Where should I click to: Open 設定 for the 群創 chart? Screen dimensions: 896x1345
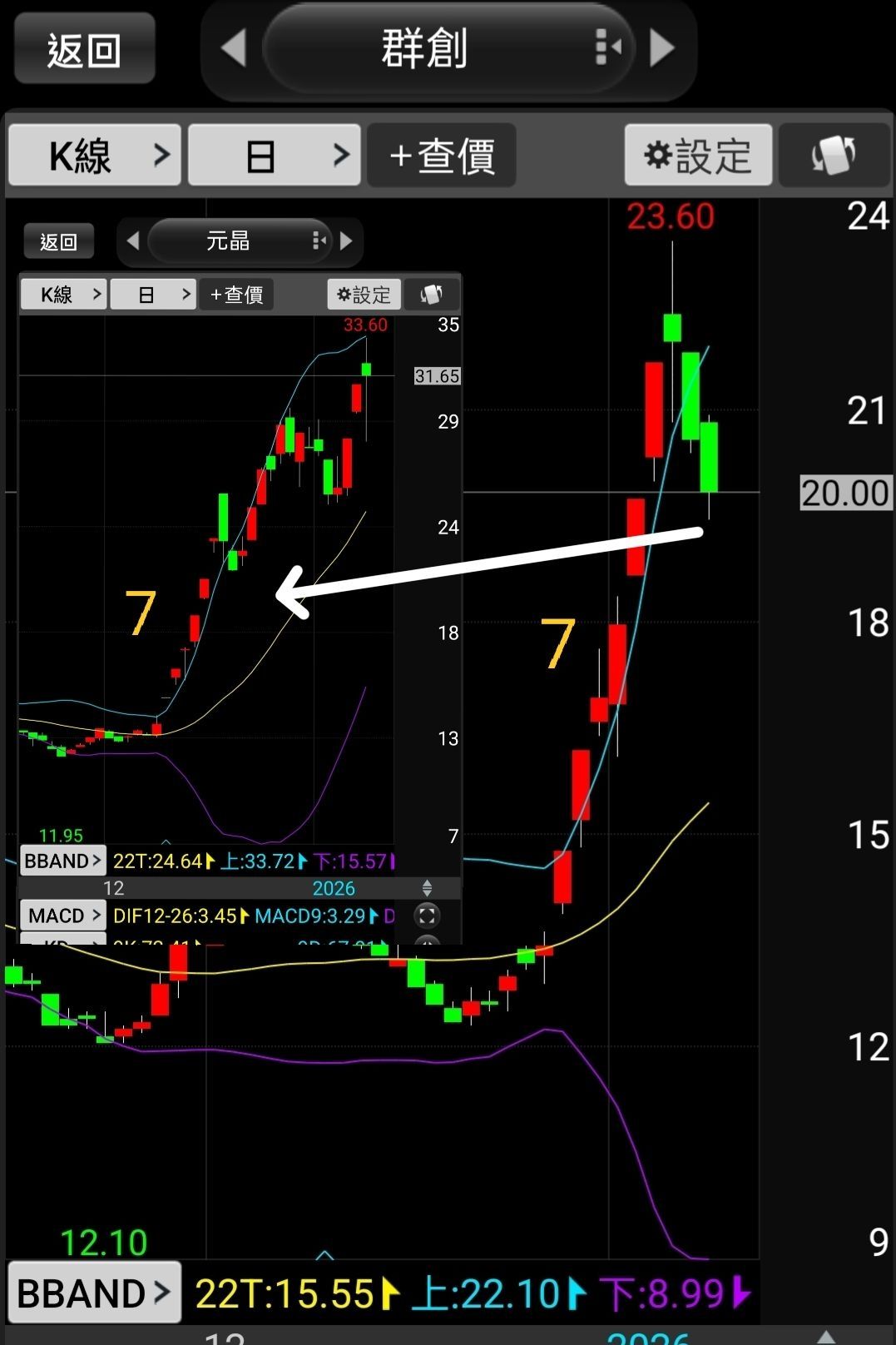[x=698, y=156]
